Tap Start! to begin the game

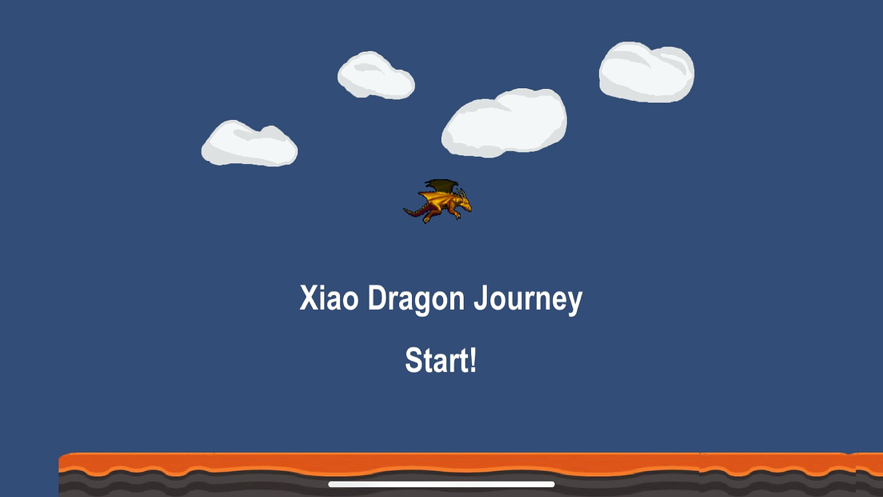click(x=441, y=360)
